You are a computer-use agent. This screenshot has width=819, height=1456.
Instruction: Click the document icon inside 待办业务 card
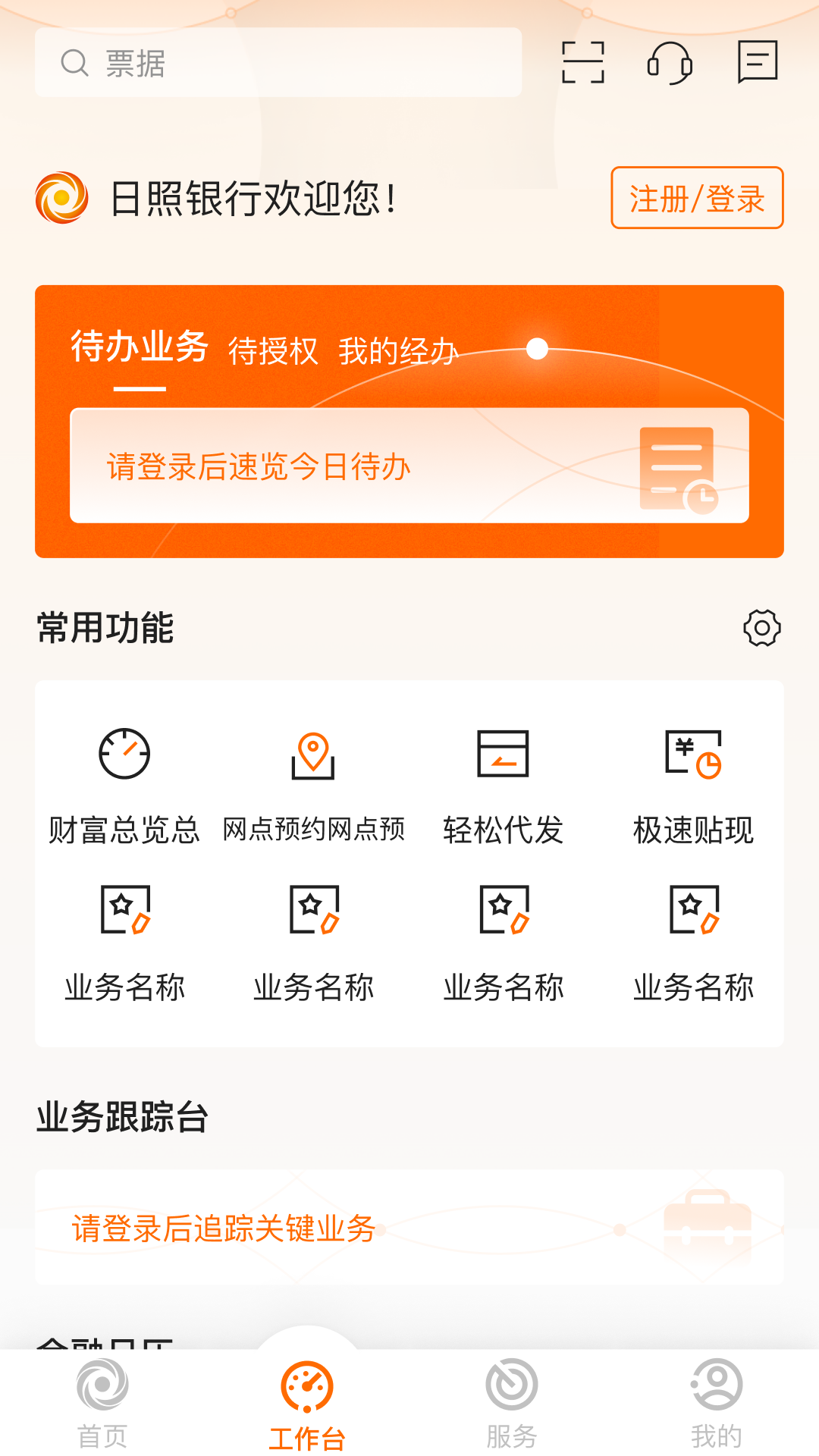pyautogui.click(x=677, y=467)
